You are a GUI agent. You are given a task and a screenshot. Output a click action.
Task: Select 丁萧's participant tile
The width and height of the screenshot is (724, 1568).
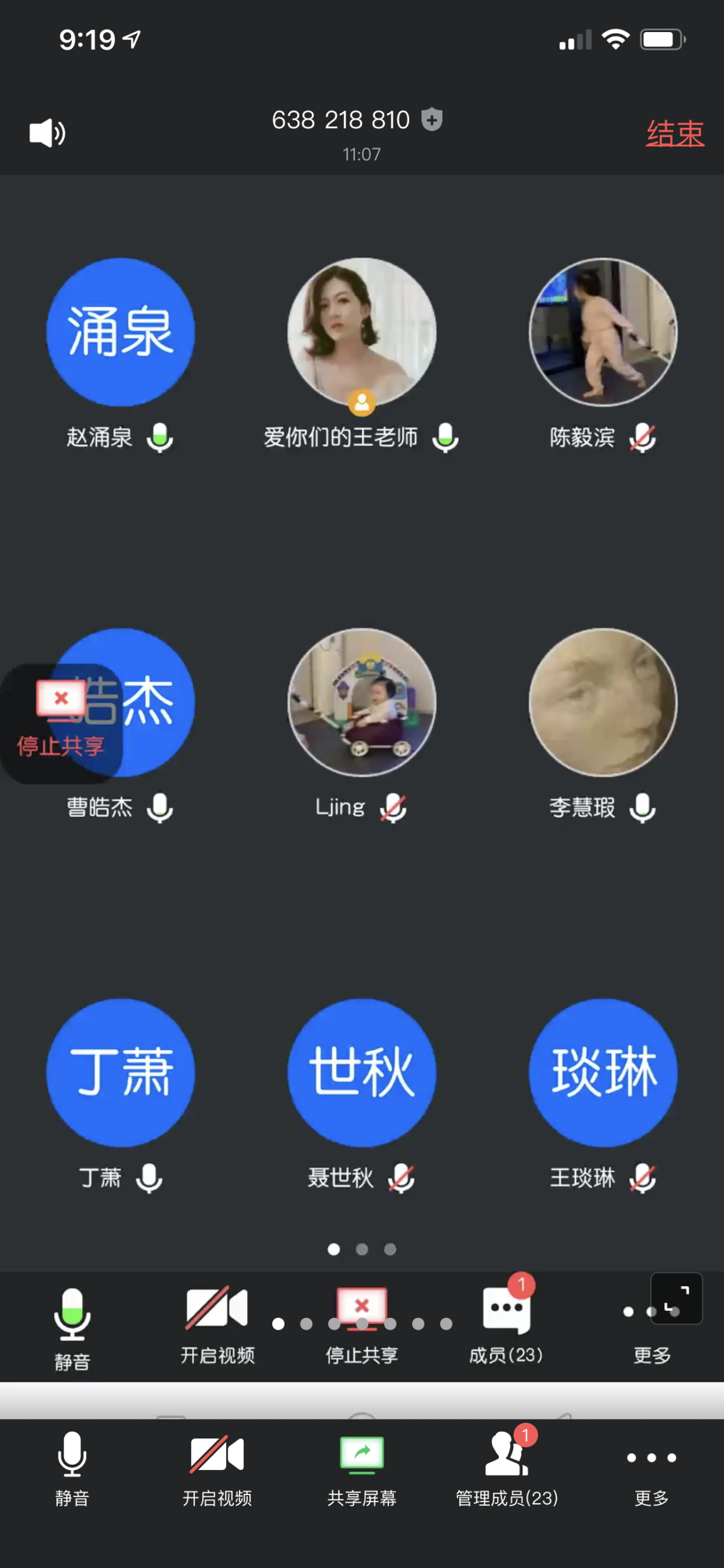point(120,1073)
